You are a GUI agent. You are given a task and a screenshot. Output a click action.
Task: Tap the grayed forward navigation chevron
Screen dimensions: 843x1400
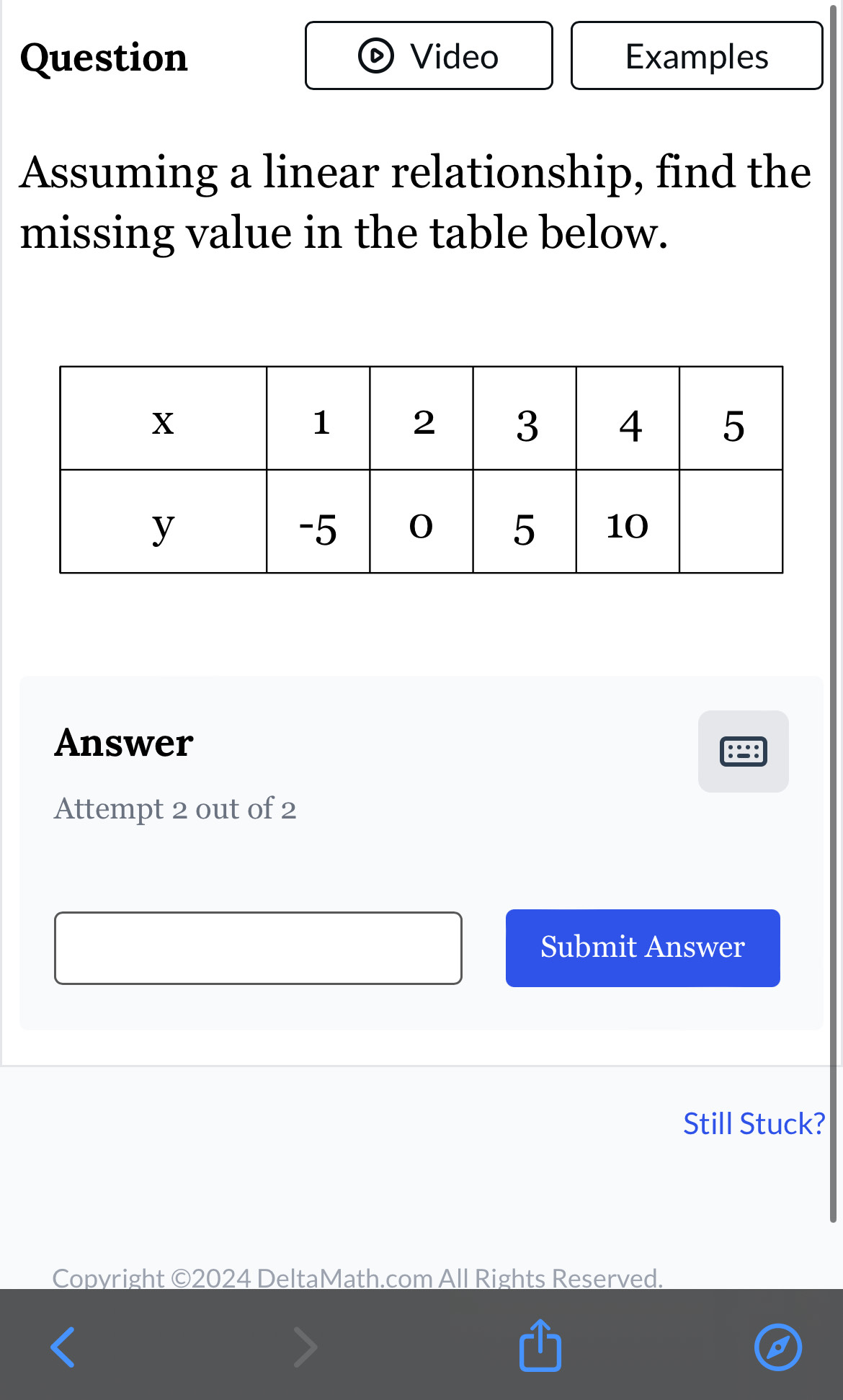pyautogui.click(x=305, y=1346)
